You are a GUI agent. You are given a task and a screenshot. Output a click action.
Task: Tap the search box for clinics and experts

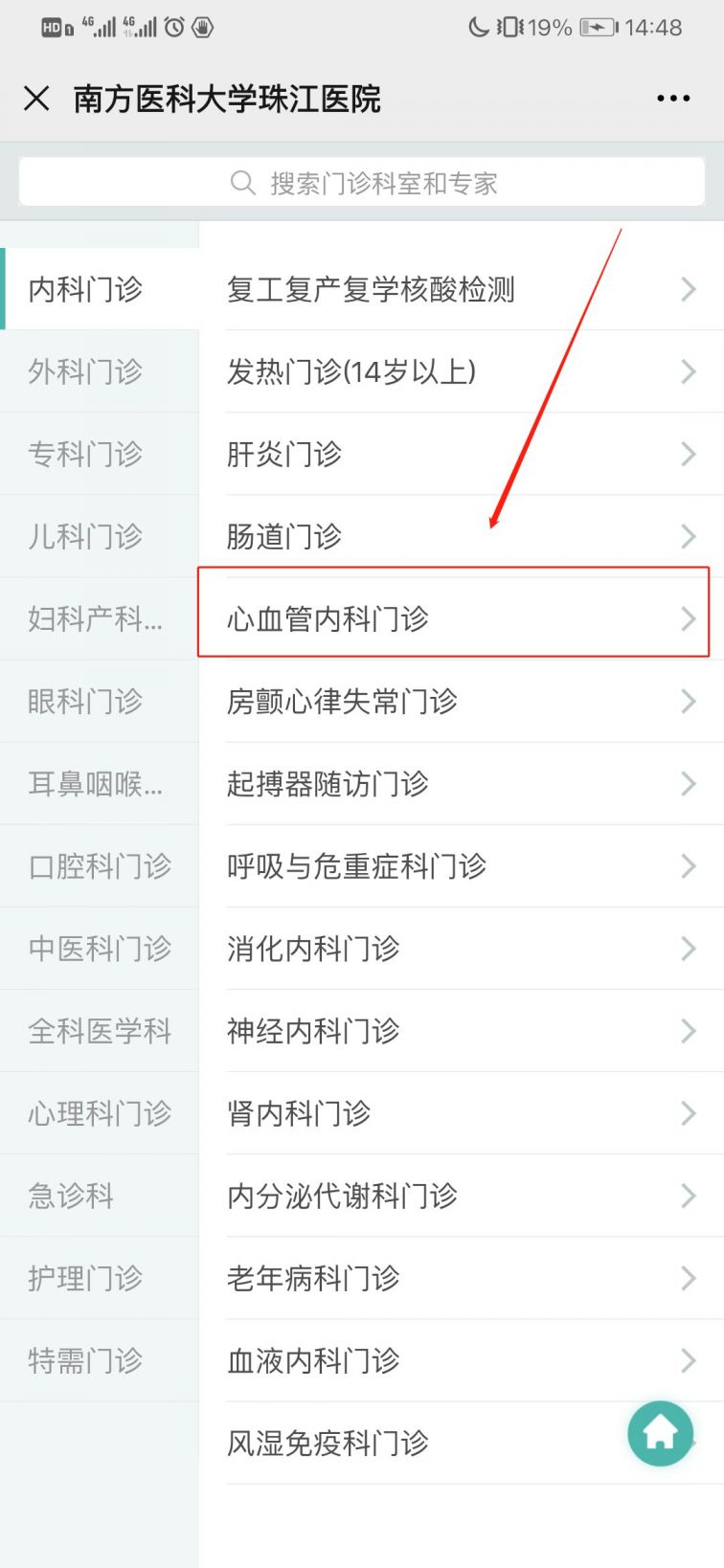362,182
